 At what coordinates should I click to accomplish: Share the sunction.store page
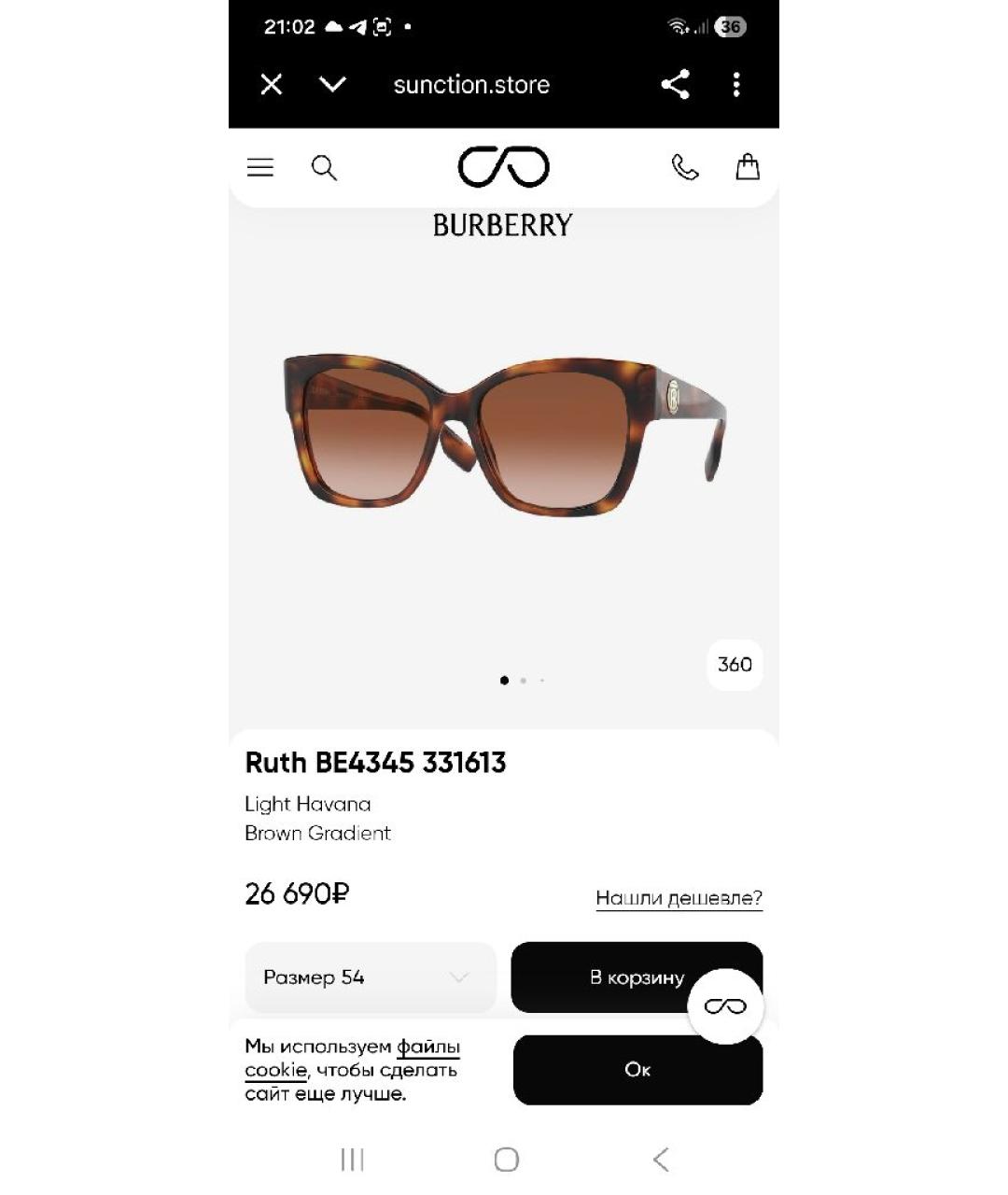click(675, 85)
